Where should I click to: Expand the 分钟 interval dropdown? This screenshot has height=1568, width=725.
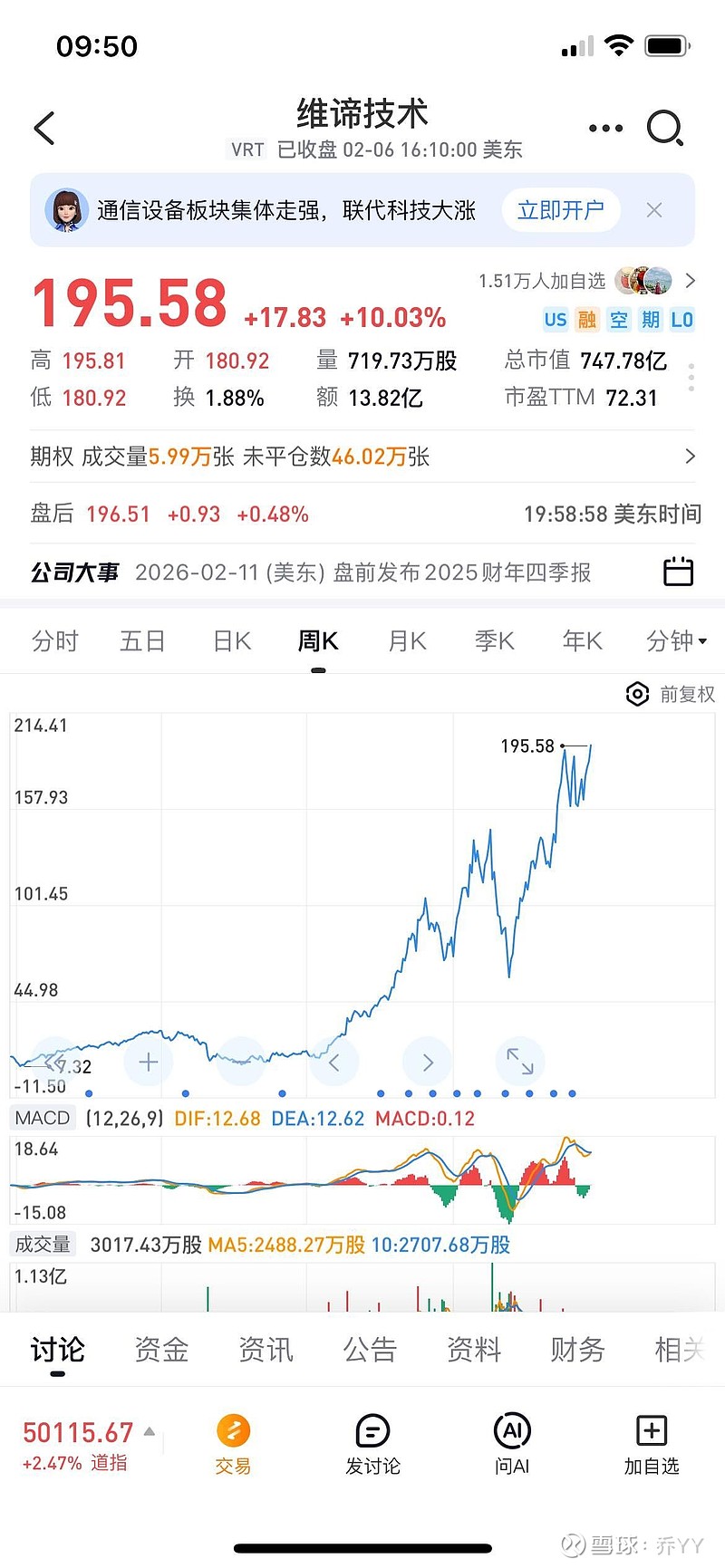point(675,641)
